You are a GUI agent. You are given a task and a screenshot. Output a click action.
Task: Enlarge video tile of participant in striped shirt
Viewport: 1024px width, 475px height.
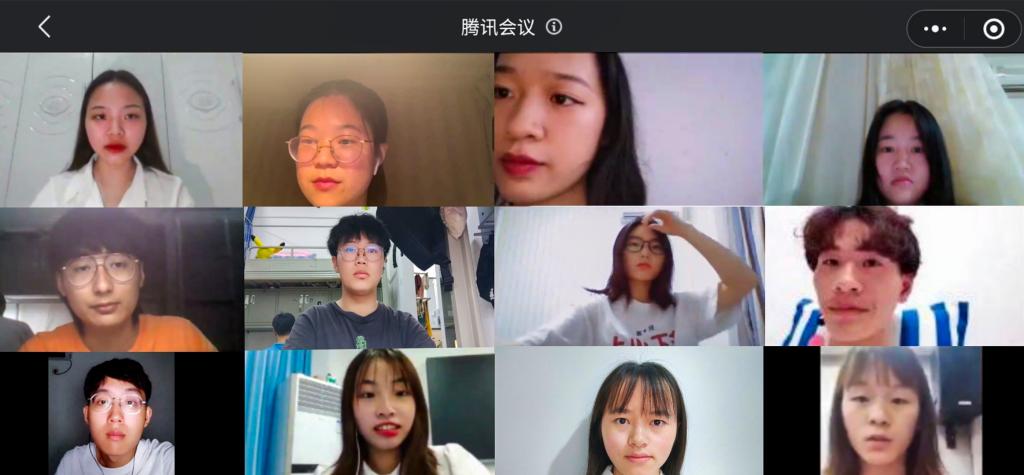[x=893, y=277]
